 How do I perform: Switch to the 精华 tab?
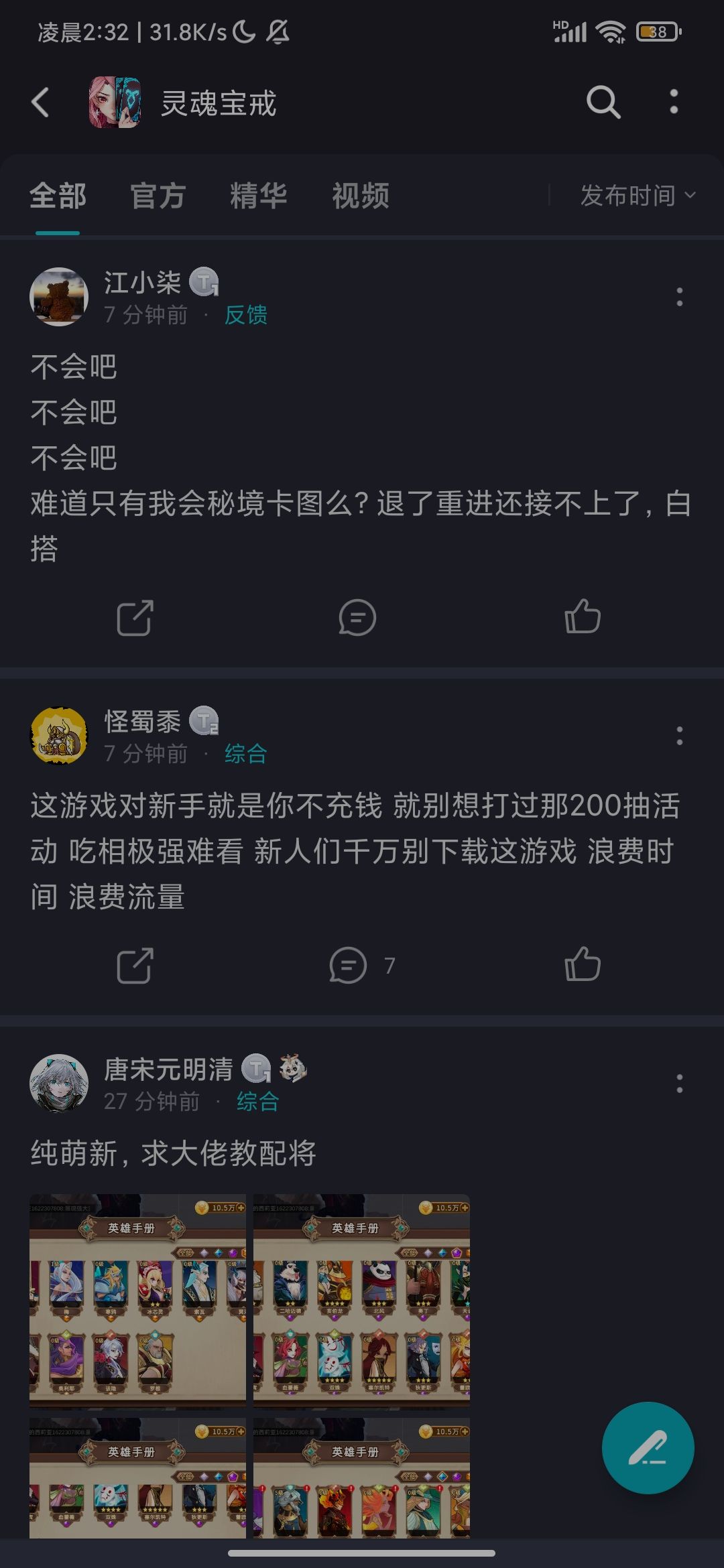pyautogui.click(x=259, y=196)
